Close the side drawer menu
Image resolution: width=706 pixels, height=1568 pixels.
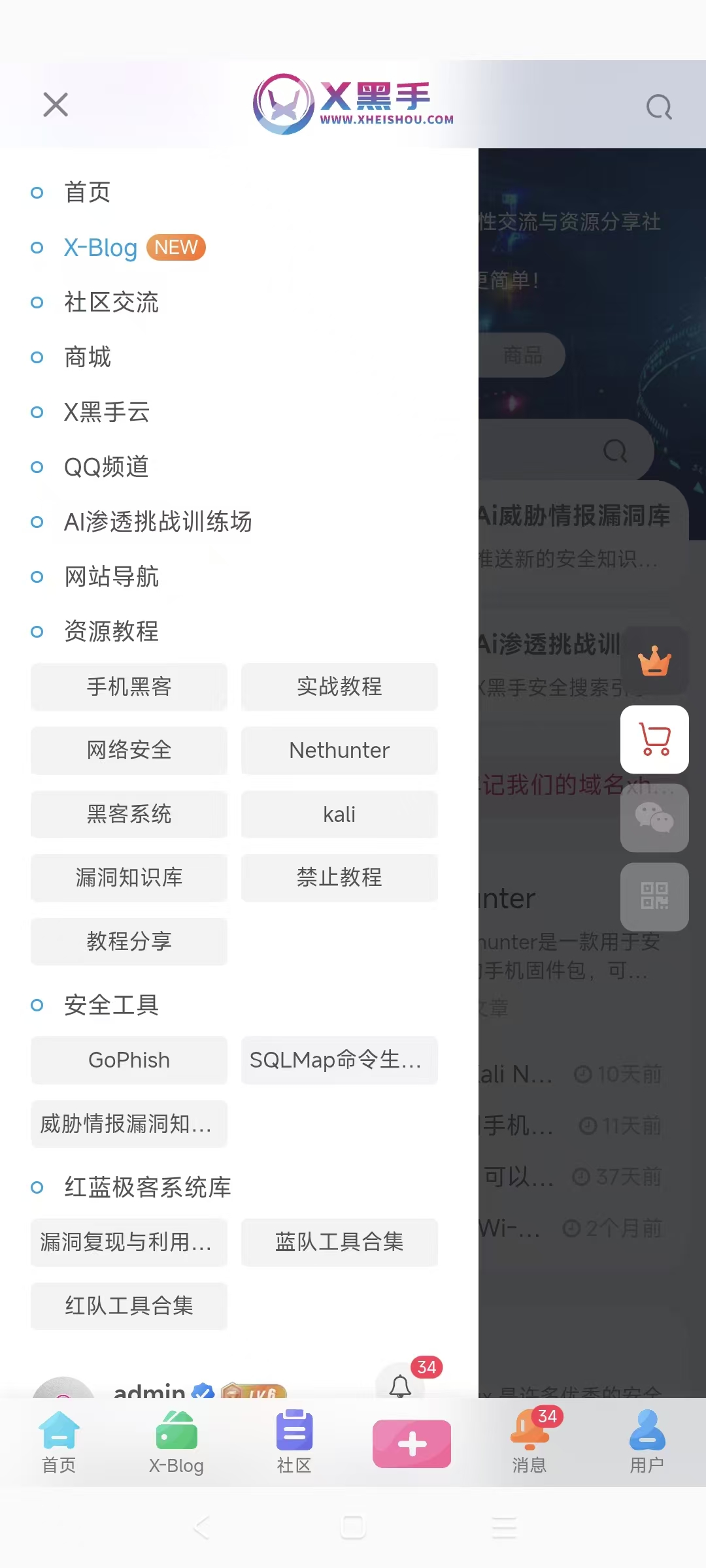(x=56, y=105)
